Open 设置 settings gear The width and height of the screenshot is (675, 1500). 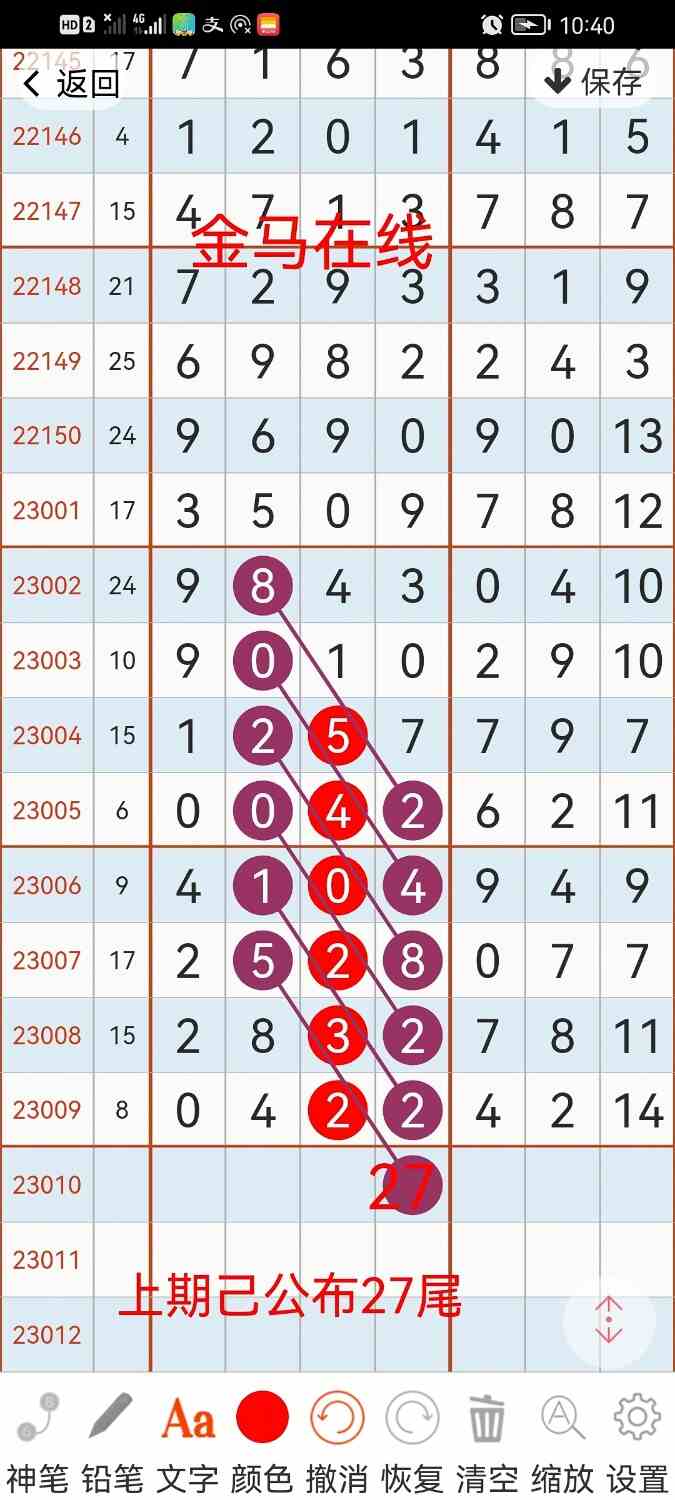pyautogui.click(x=637, y=1440)
